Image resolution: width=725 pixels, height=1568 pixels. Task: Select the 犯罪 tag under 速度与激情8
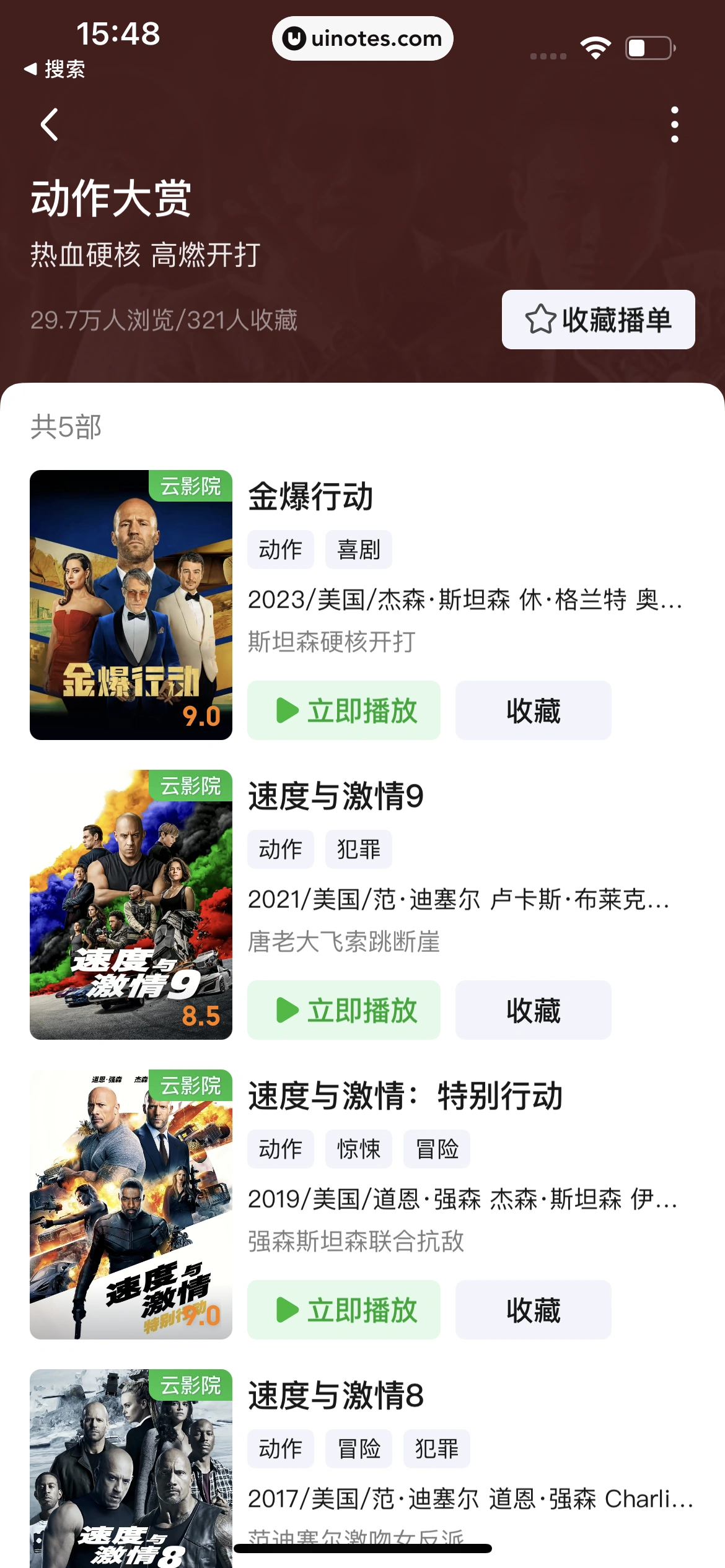point(436,1448)
